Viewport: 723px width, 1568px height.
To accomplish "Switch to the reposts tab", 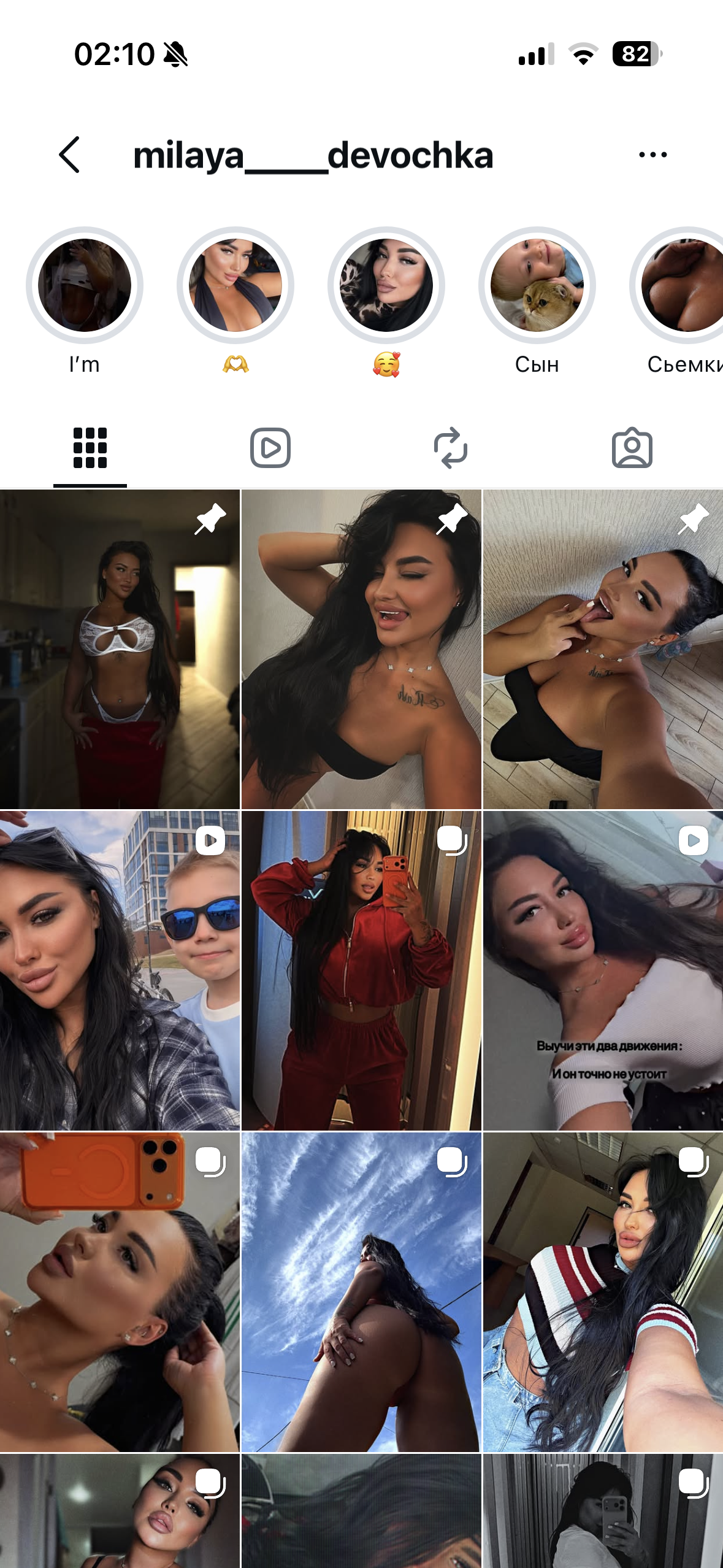I will 451,448.
